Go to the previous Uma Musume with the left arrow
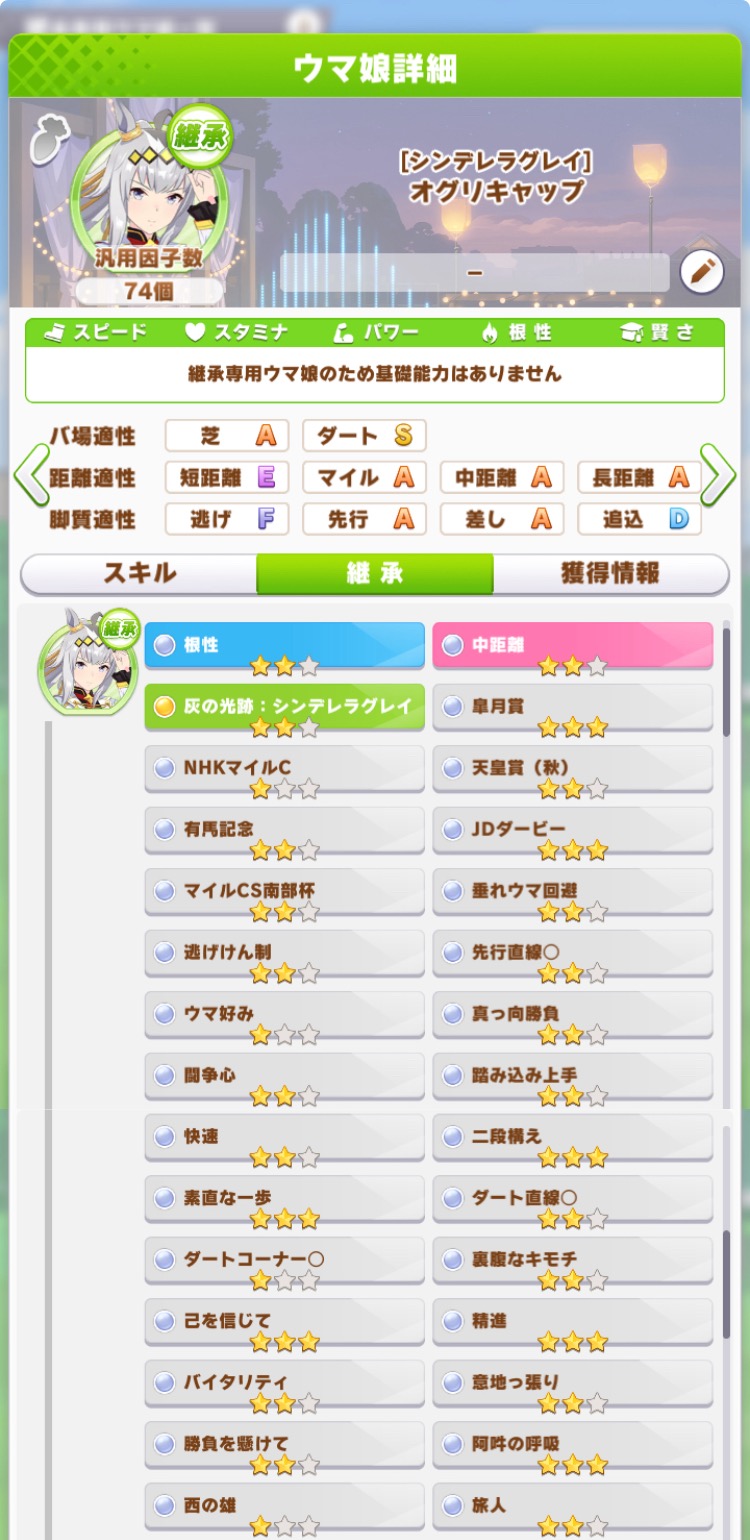750x1540 pixels. coord(31,477)
